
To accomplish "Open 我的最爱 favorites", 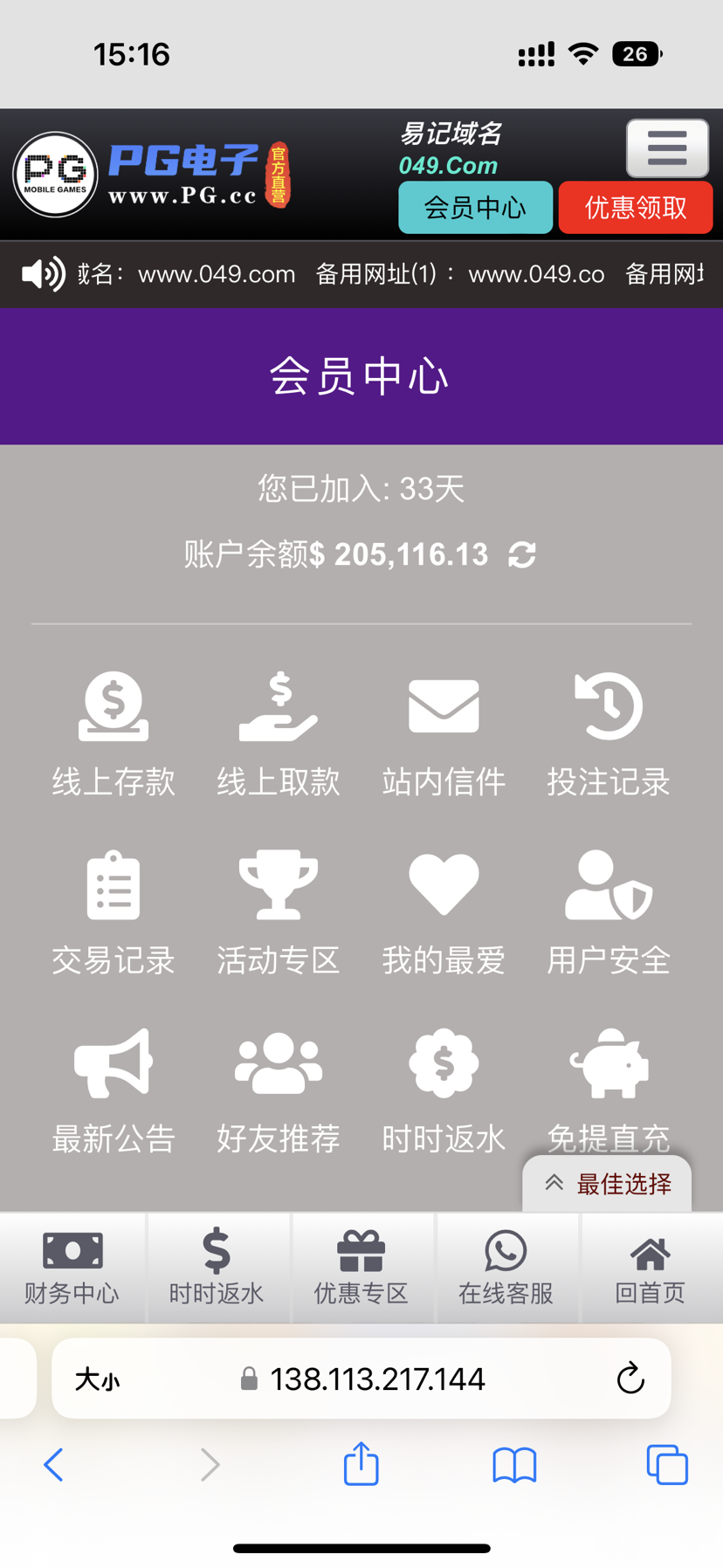I will click(444, 913).
